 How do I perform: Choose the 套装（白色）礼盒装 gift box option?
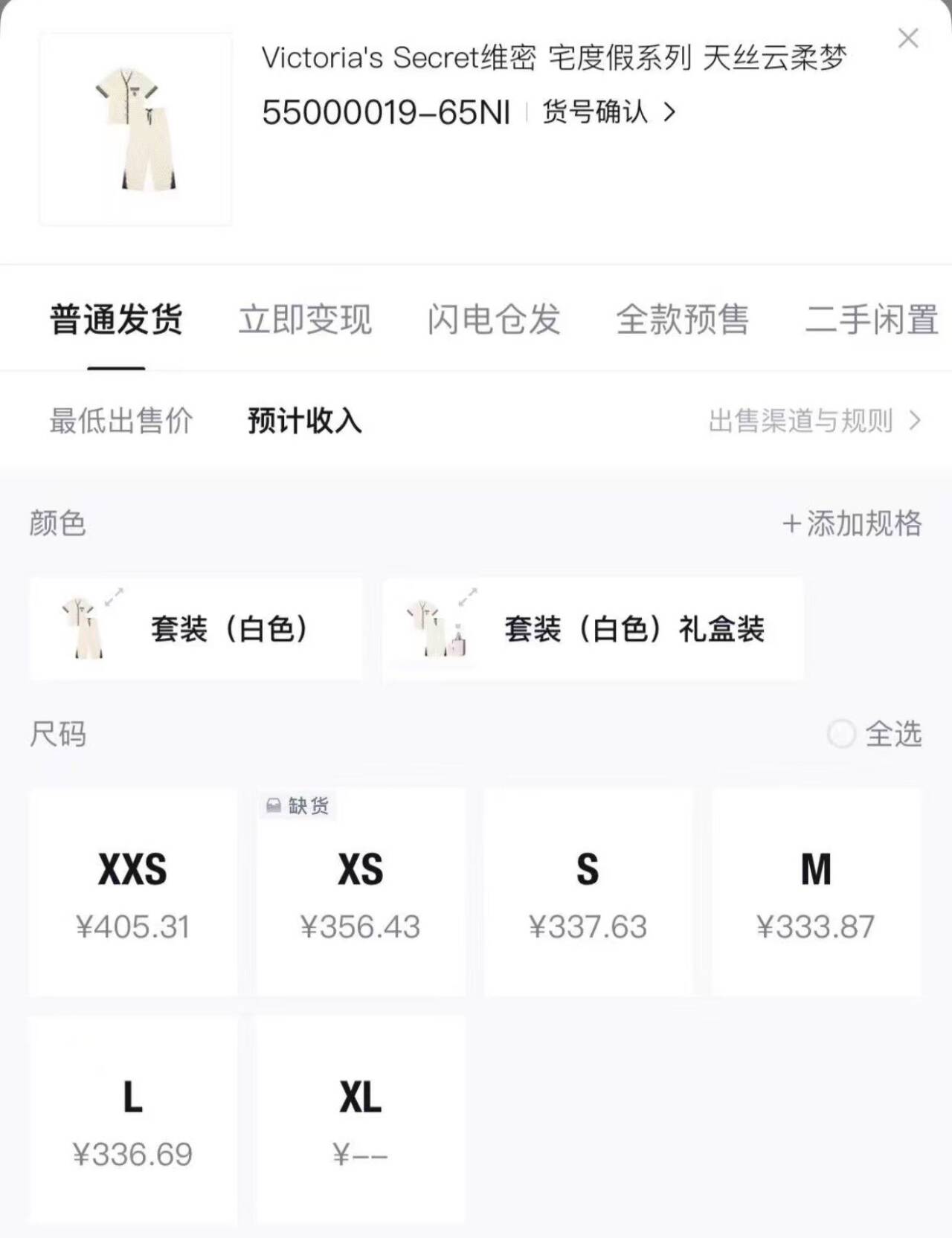pyautogui.click(x=593, y=629)
